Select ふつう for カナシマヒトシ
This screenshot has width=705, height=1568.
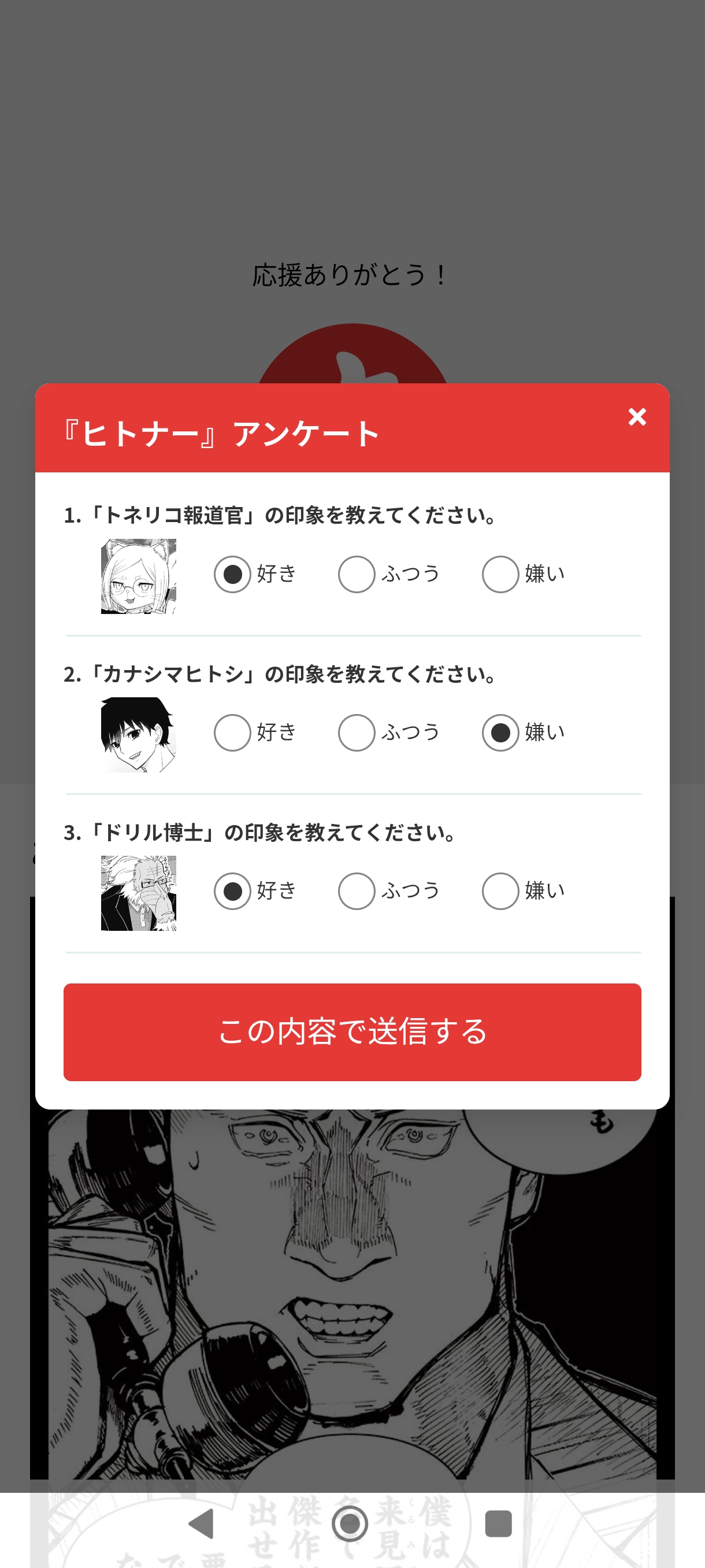(x=357, y=733)
